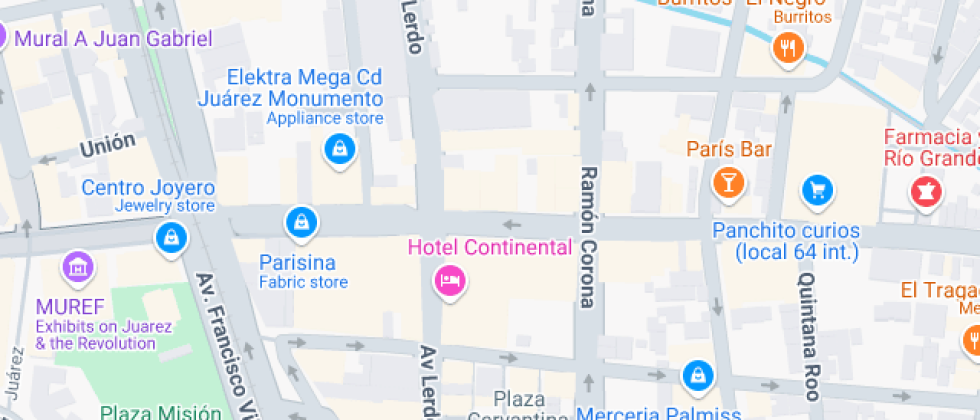Open the Merceria Palmiss shop marker
Screen dimensions: 980x420
pos(696,376)
